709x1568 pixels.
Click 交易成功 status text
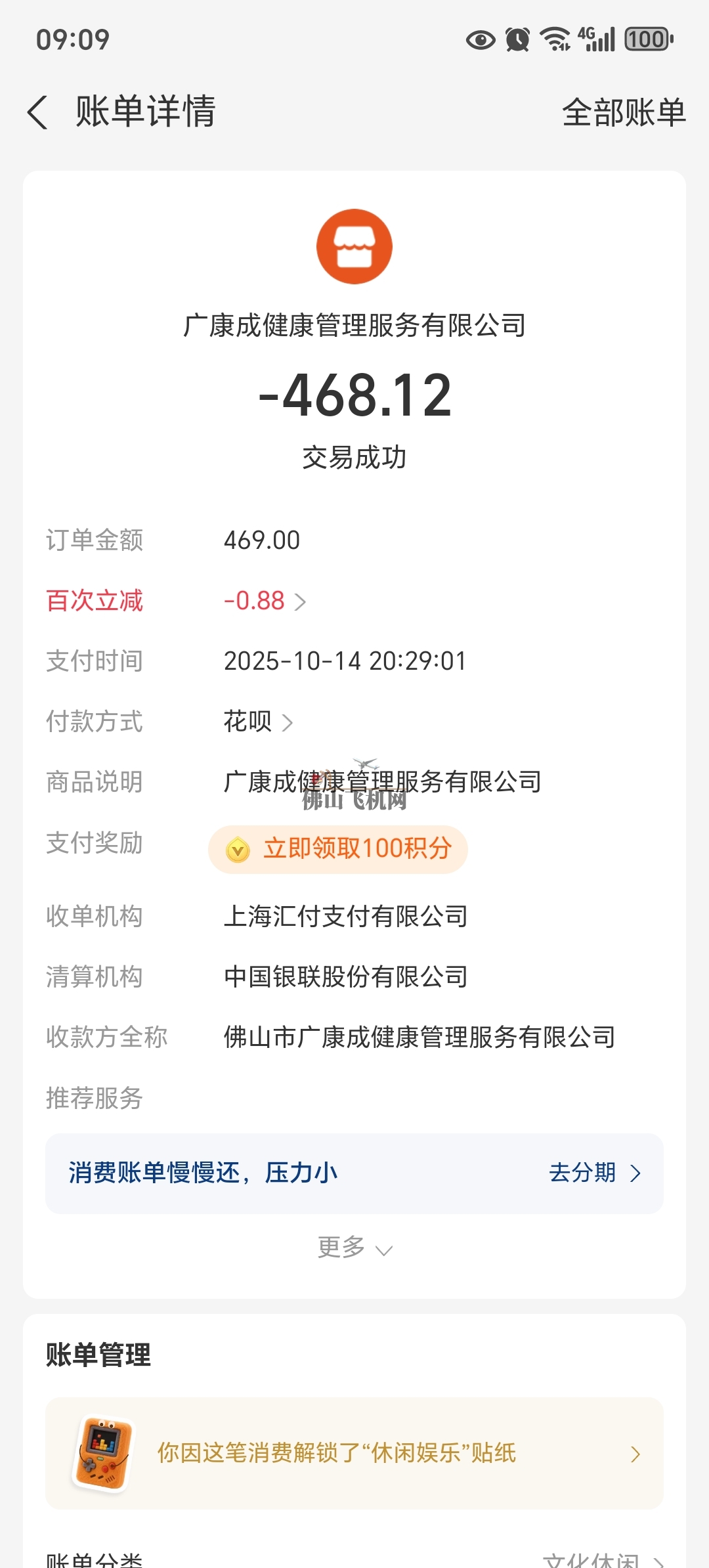(x=354, y=458)
